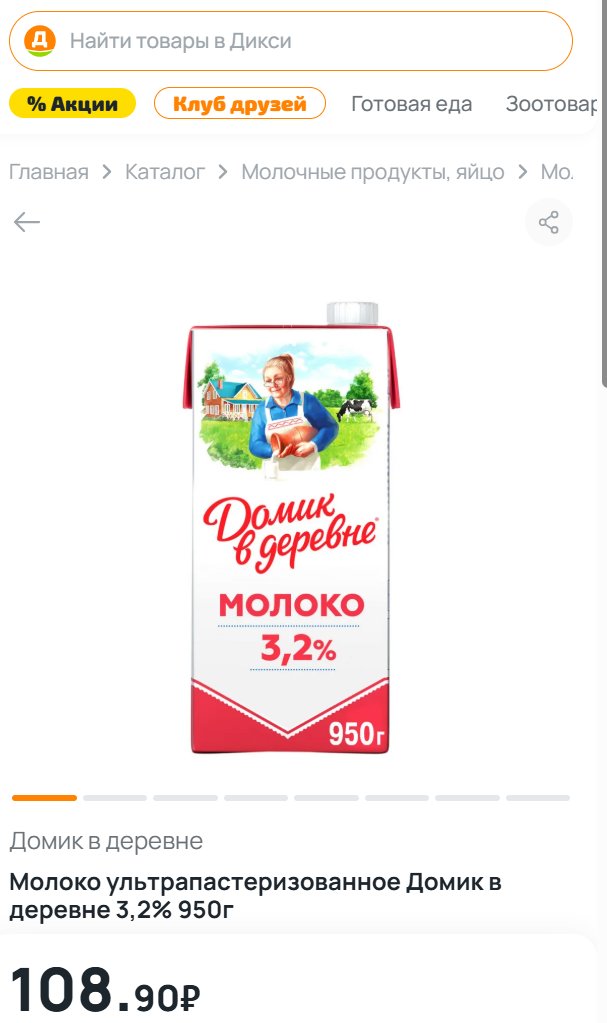Open the Клуб друзей chip
607x1023 pixels.
click(240, 104)
